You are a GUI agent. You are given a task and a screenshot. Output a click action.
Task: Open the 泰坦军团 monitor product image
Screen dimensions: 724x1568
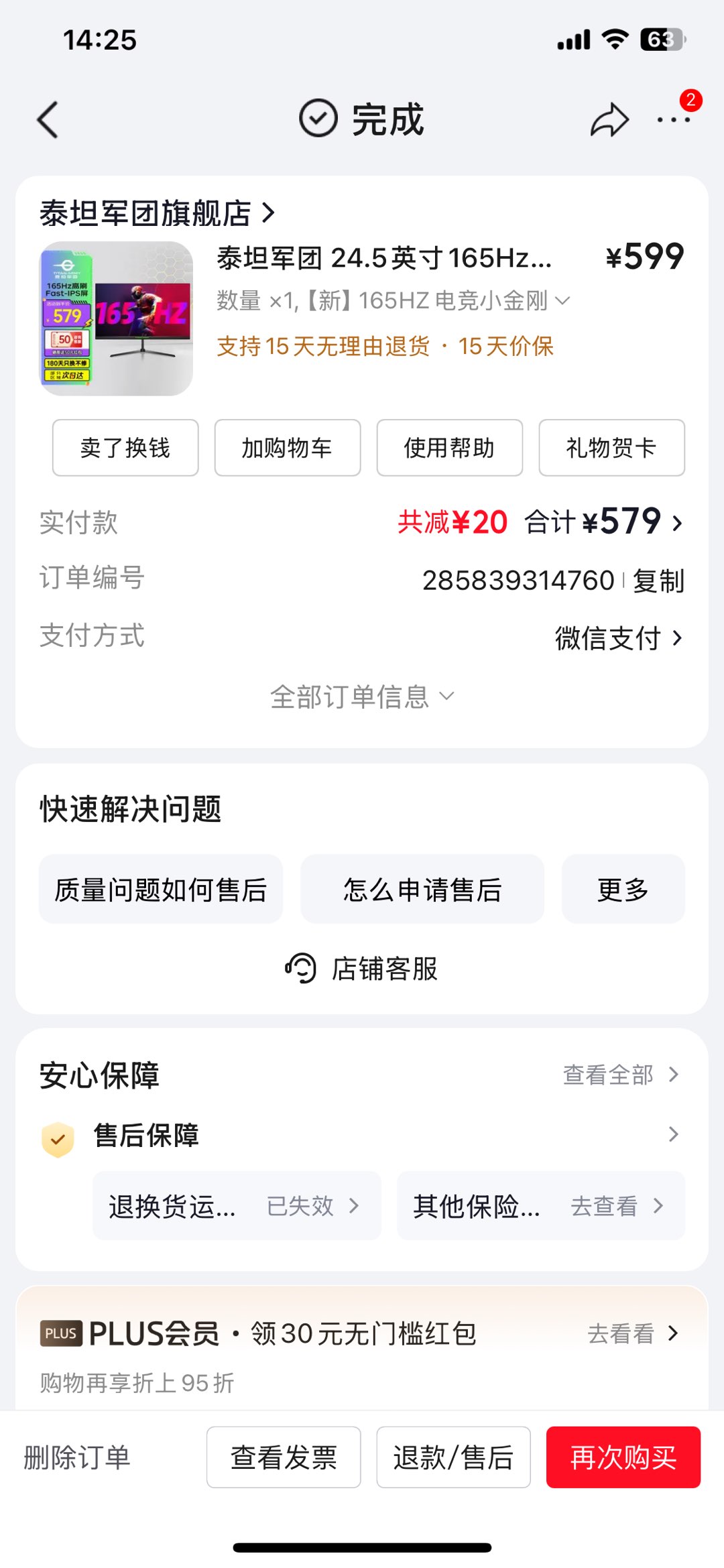click(117, 318)
